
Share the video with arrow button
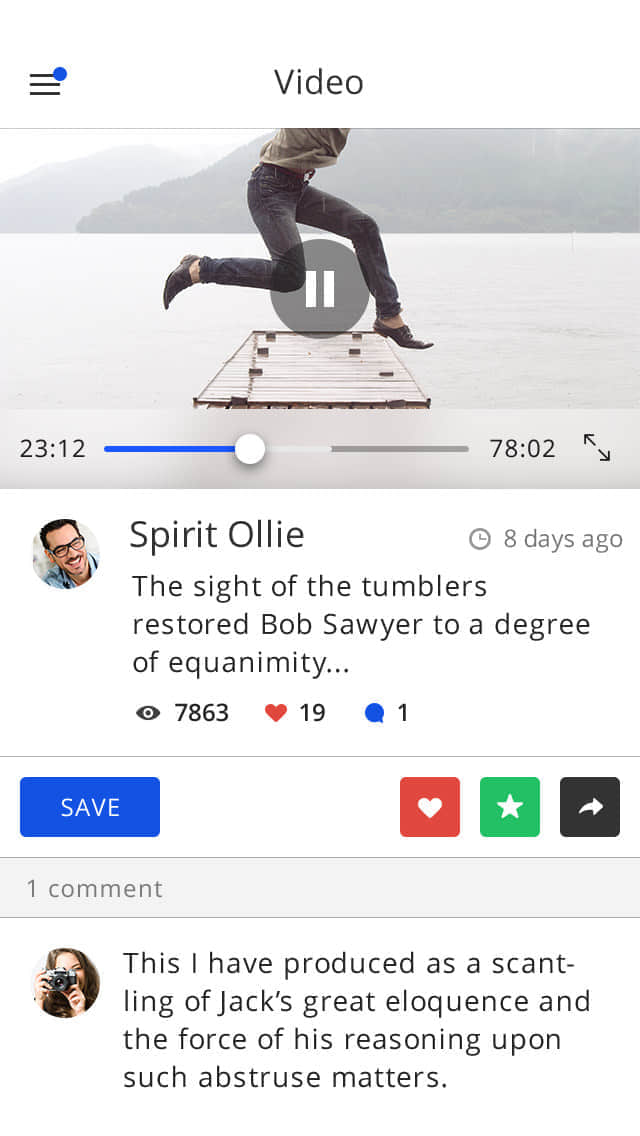pyautogui.click(x=590, y=807)
